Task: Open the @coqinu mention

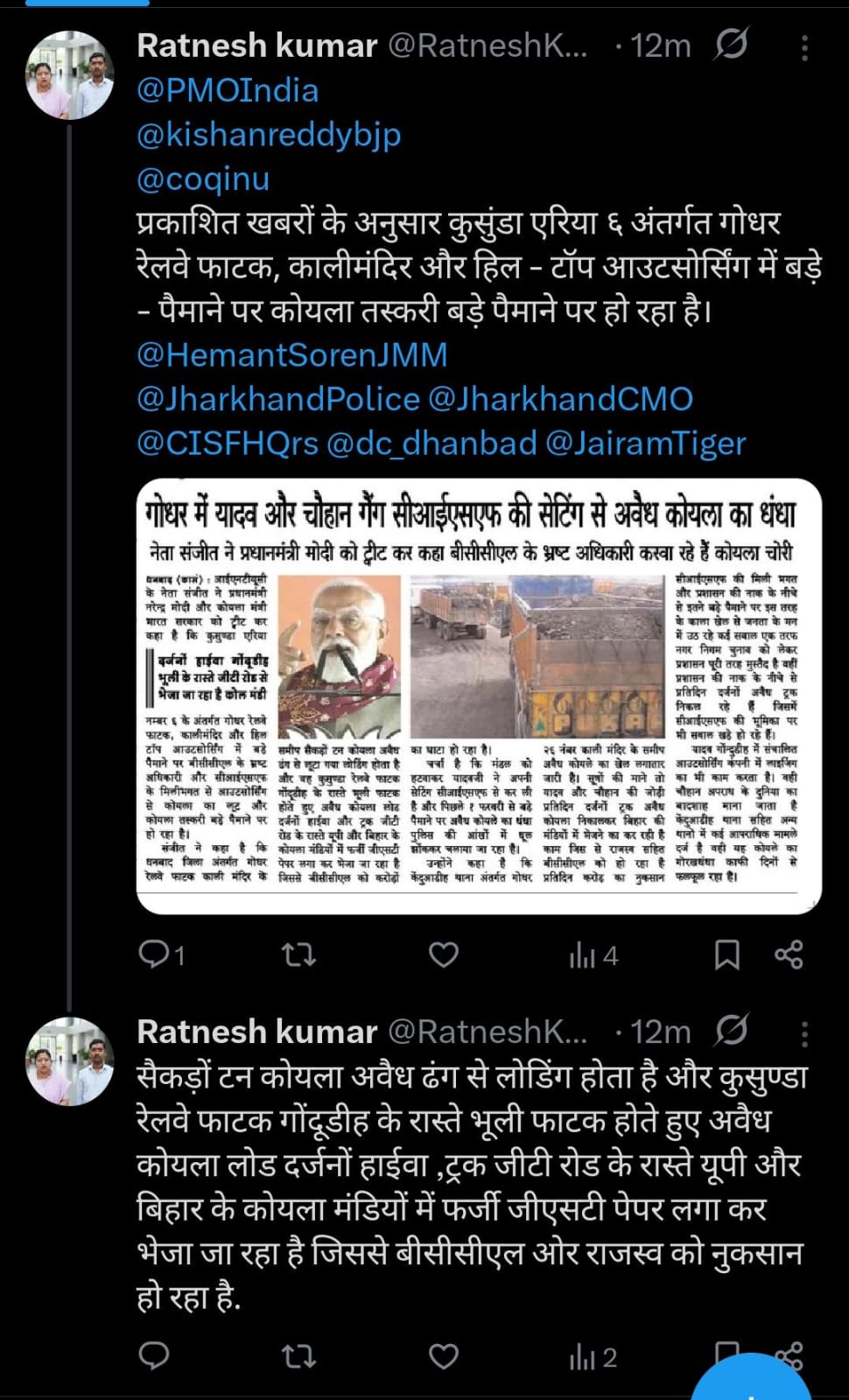Action: pyautogui.click(x=203, y=179)
